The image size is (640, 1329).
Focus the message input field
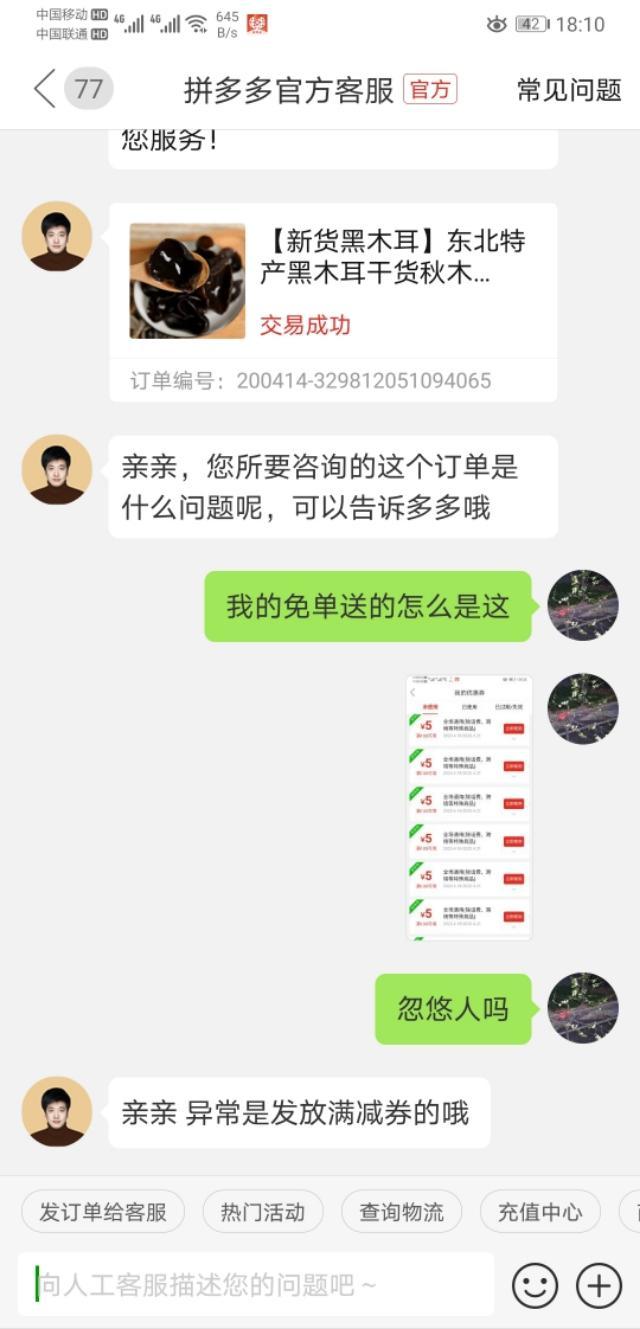pos(256,1285)
